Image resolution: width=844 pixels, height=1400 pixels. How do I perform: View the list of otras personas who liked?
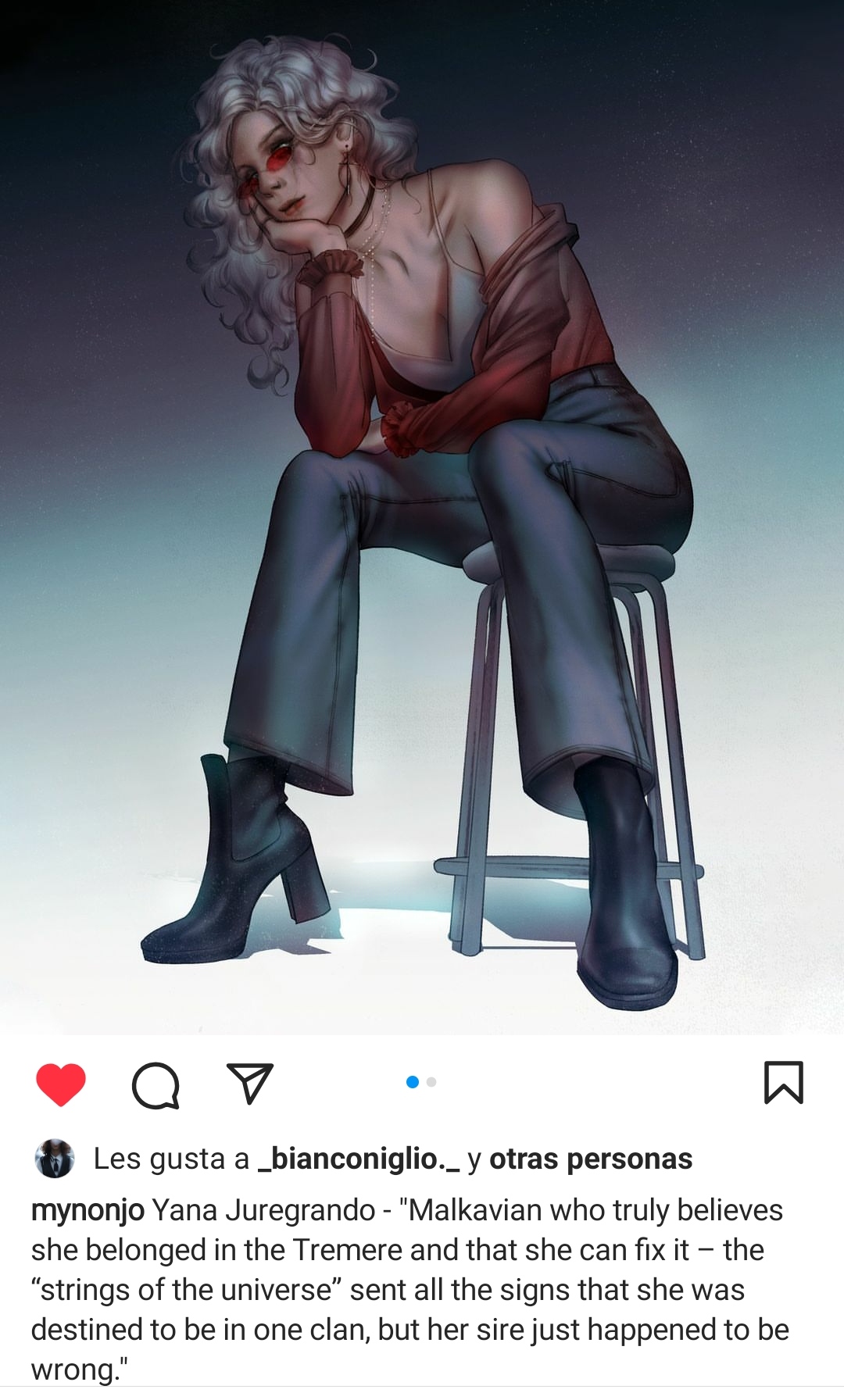pyautogui.click(x=590, y=1159)
